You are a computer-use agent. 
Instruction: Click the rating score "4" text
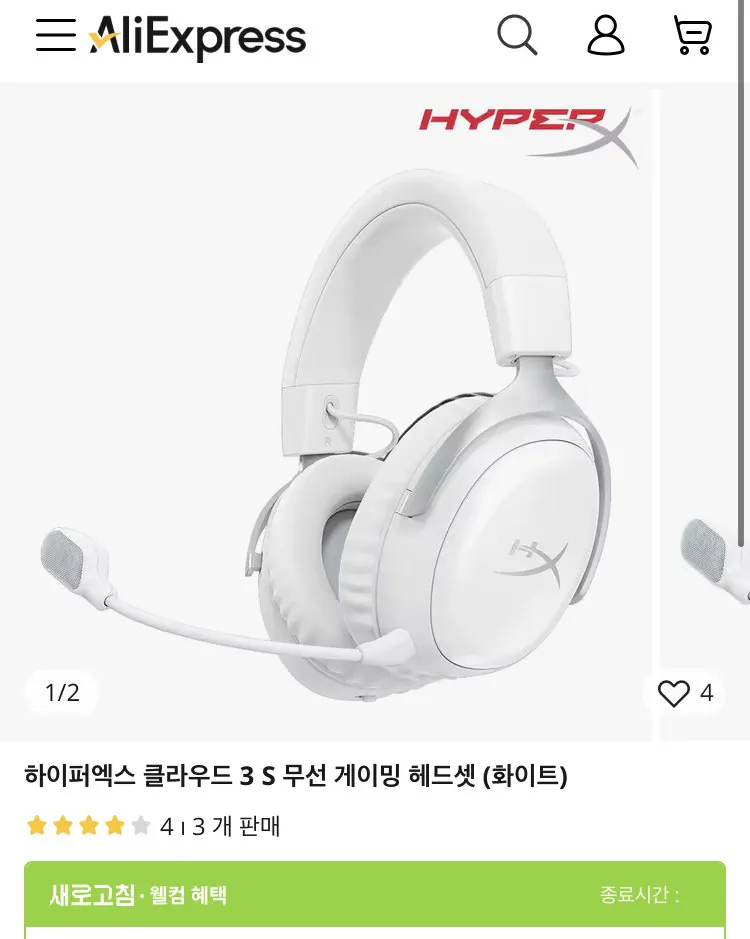166,827
